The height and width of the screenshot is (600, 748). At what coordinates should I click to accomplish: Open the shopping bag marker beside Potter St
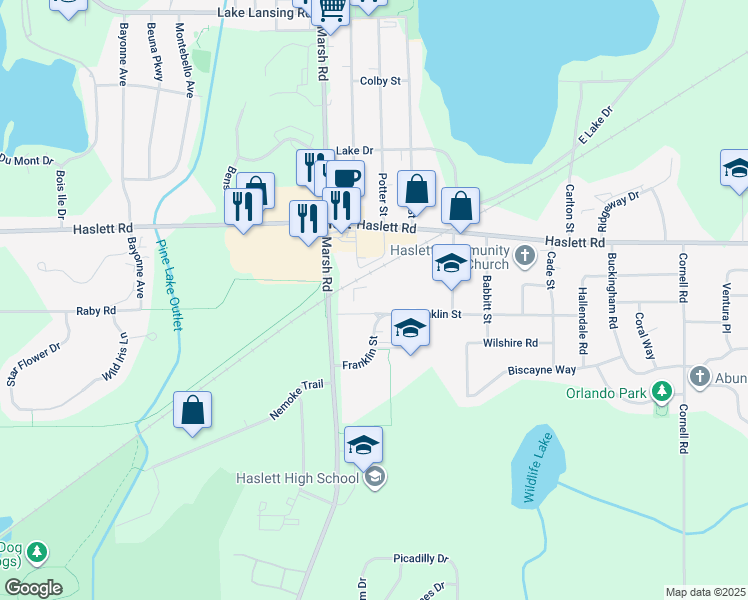coord(417,189)
